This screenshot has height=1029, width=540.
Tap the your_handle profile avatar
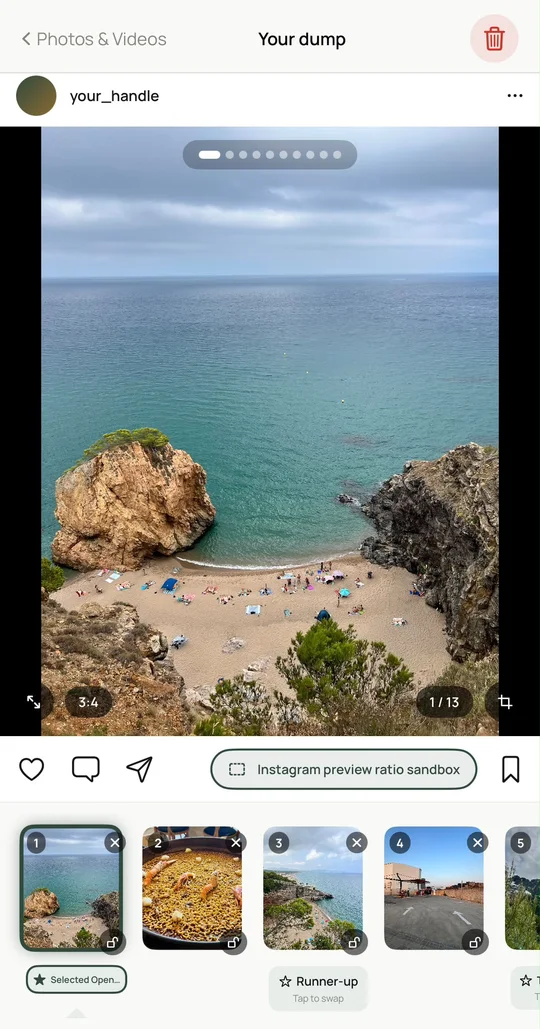click(x=36, y=96)
